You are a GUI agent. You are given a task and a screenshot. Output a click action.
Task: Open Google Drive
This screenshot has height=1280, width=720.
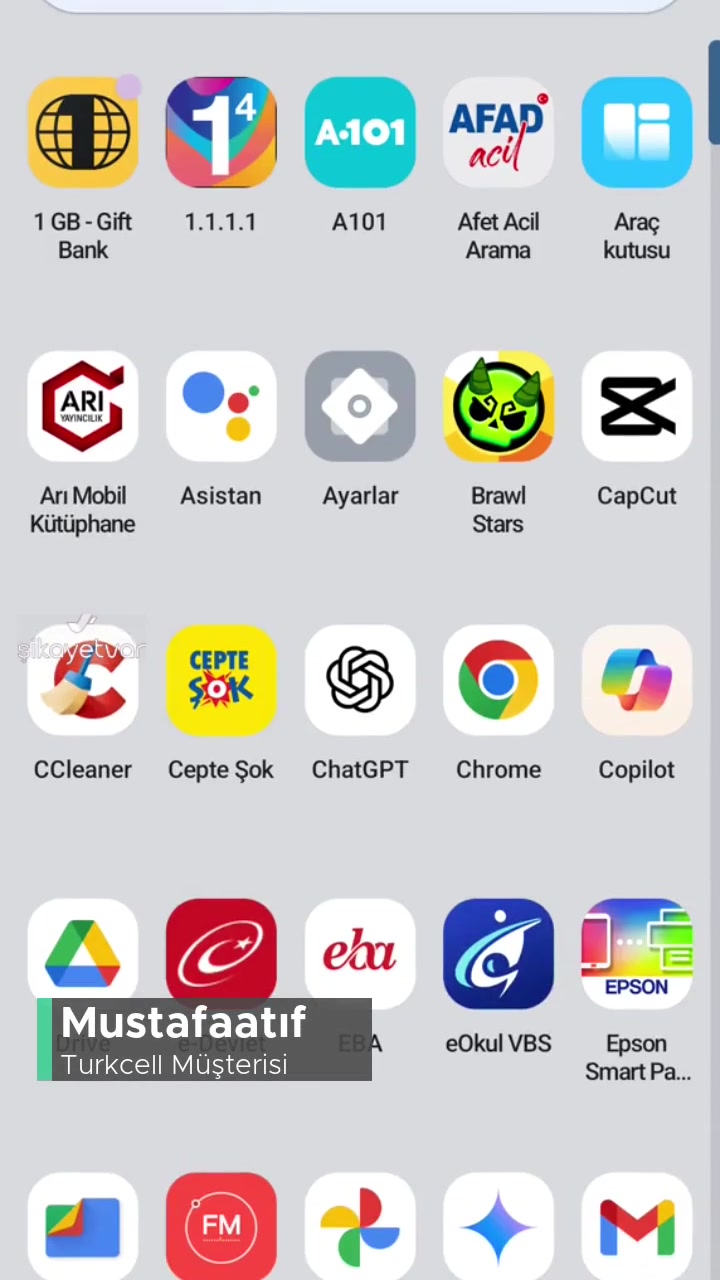click(x=83, y=952)
